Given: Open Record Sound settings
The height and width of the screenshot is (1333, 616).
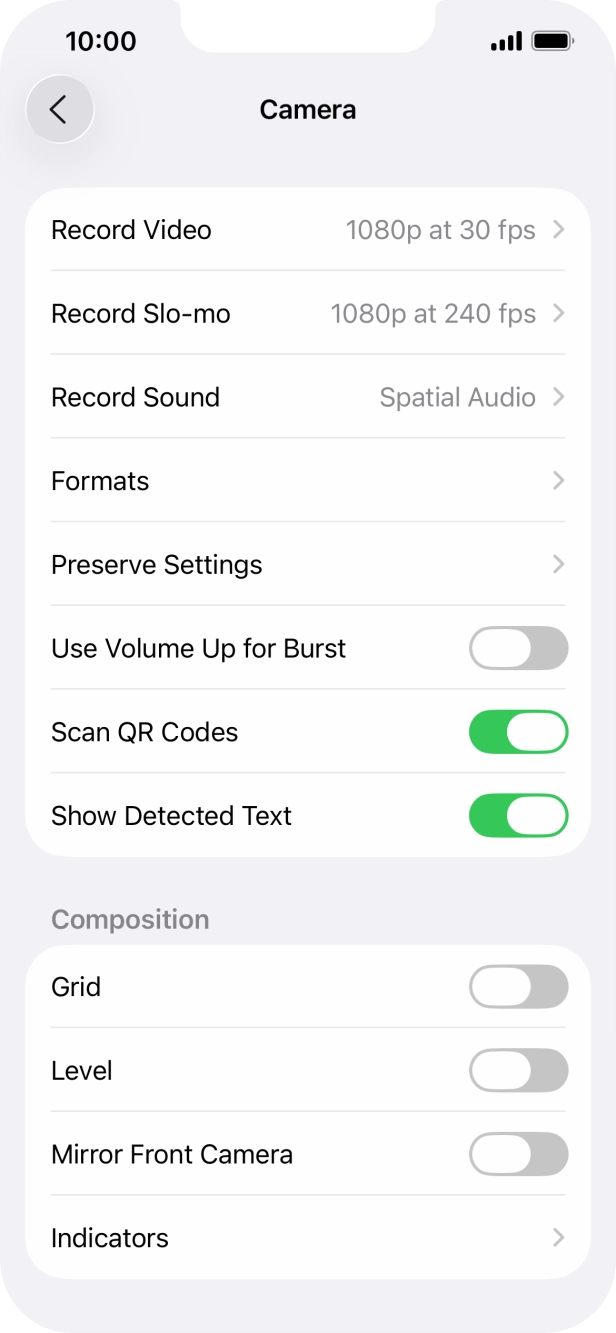Looking at the screenshot, I should pos(308,398).
